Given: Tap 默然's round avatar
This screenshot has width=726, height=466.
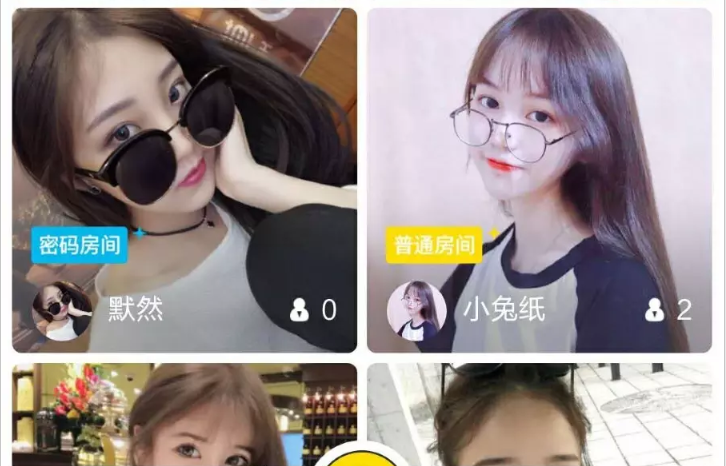Looking at the screenshot, I should coord(62,311).
